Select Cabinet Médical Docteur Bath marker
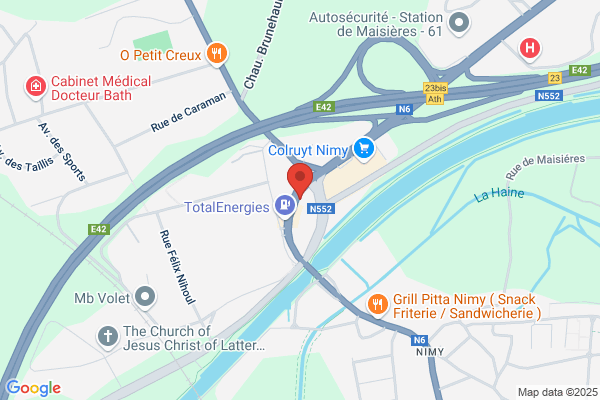 (x=36, y=87)
